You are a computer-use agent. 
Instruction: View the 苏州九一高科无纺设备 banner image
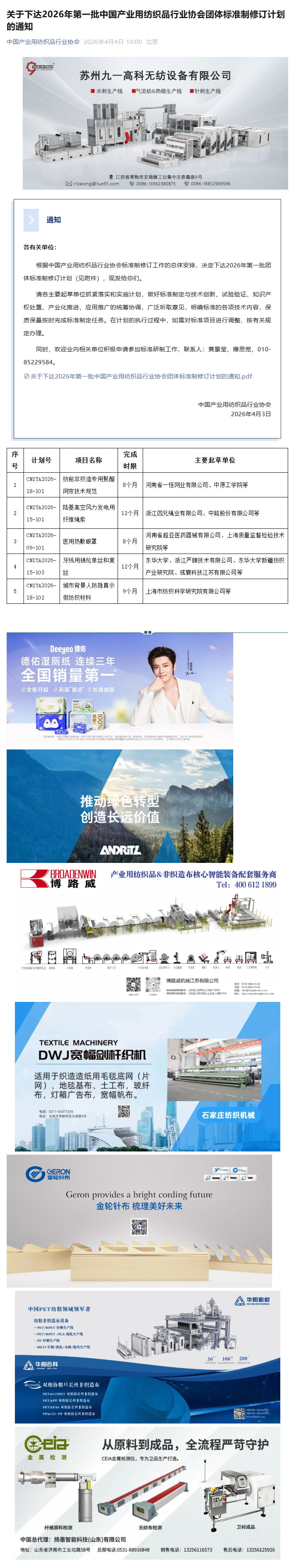click(155, 123)
